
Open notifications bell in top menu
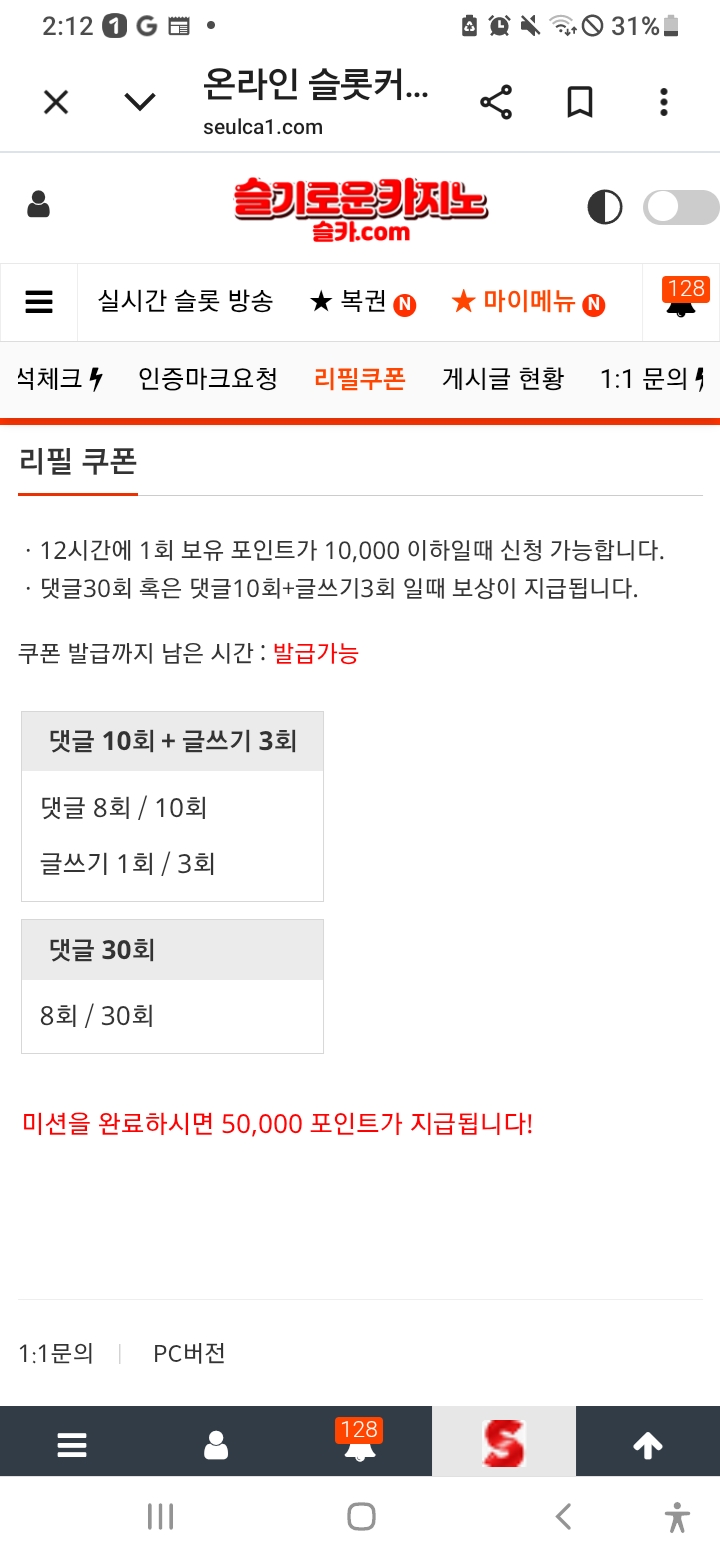[682, 302]
